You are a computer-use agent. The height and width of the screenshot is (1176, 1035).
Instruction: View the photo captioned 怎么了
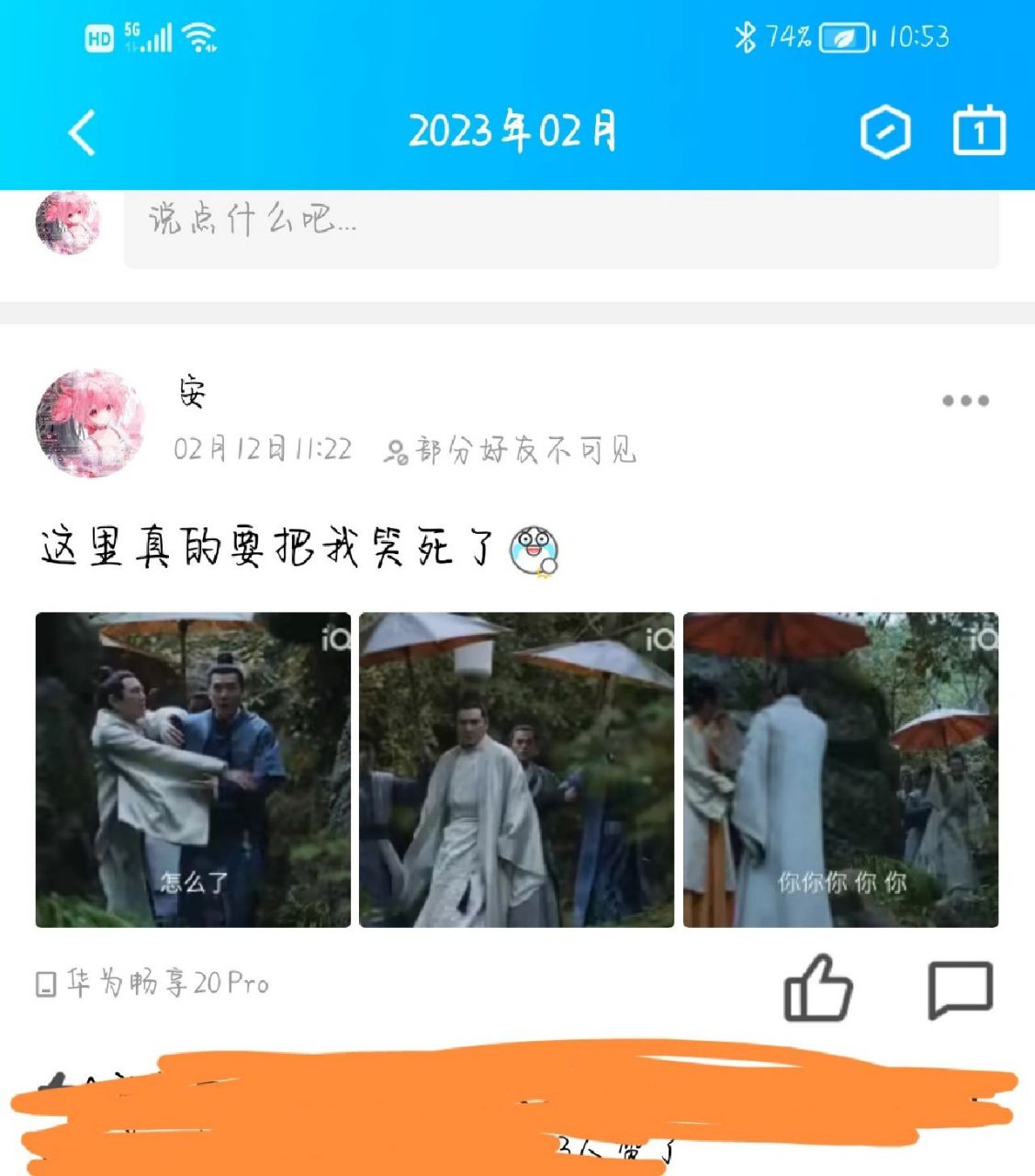coord(193,769)
